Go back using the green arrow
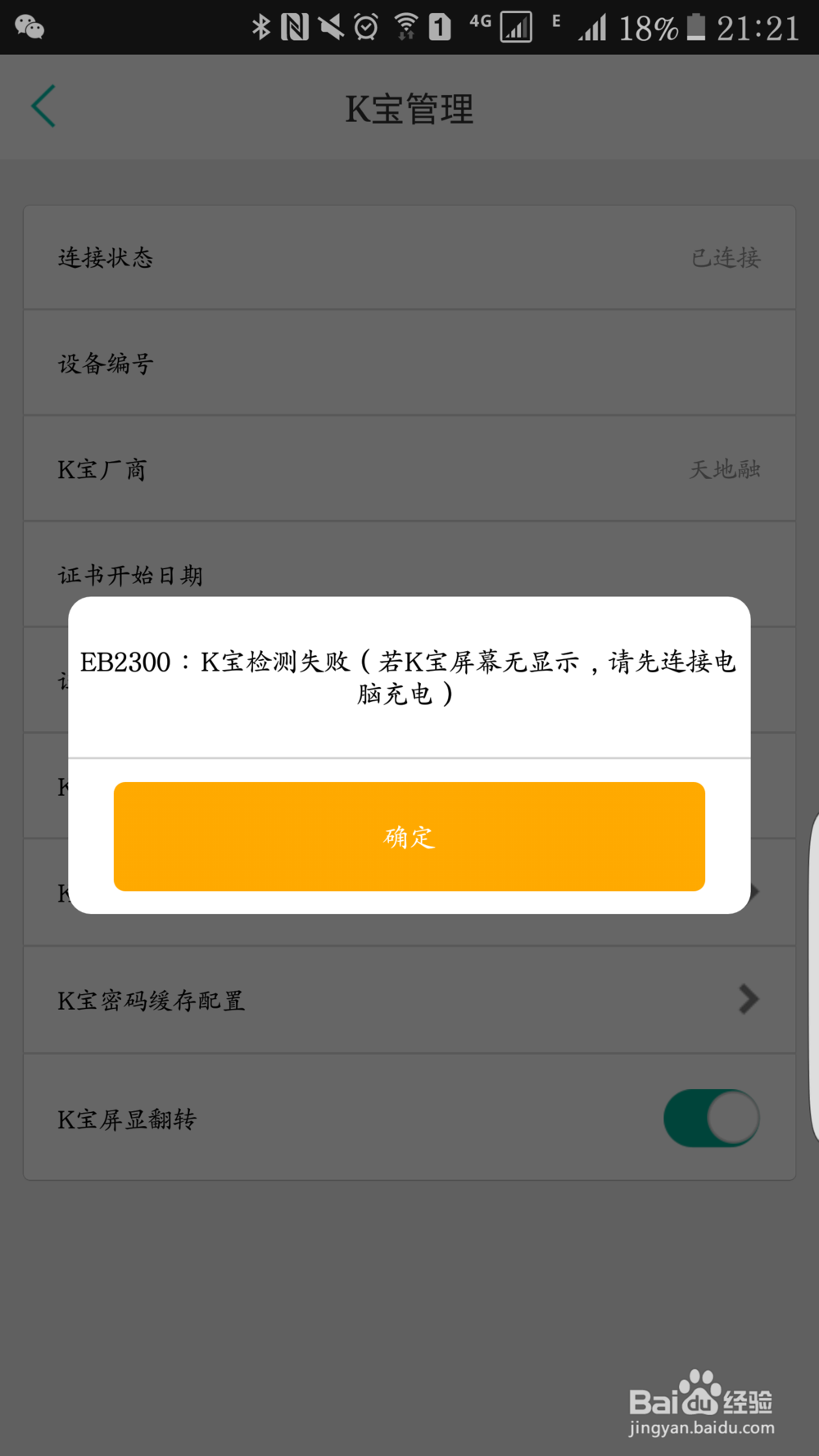819x1456 pixels. click(x=43, y=106)
